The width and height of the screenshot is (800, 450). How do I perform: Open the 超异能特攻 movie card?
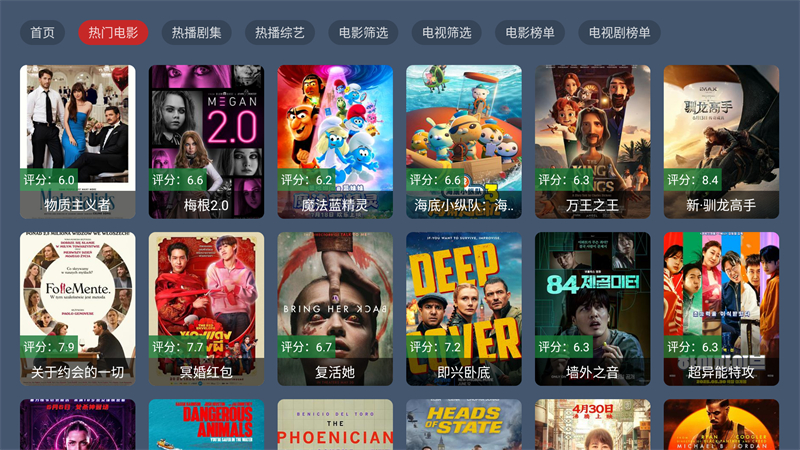[x=721, y=308]
